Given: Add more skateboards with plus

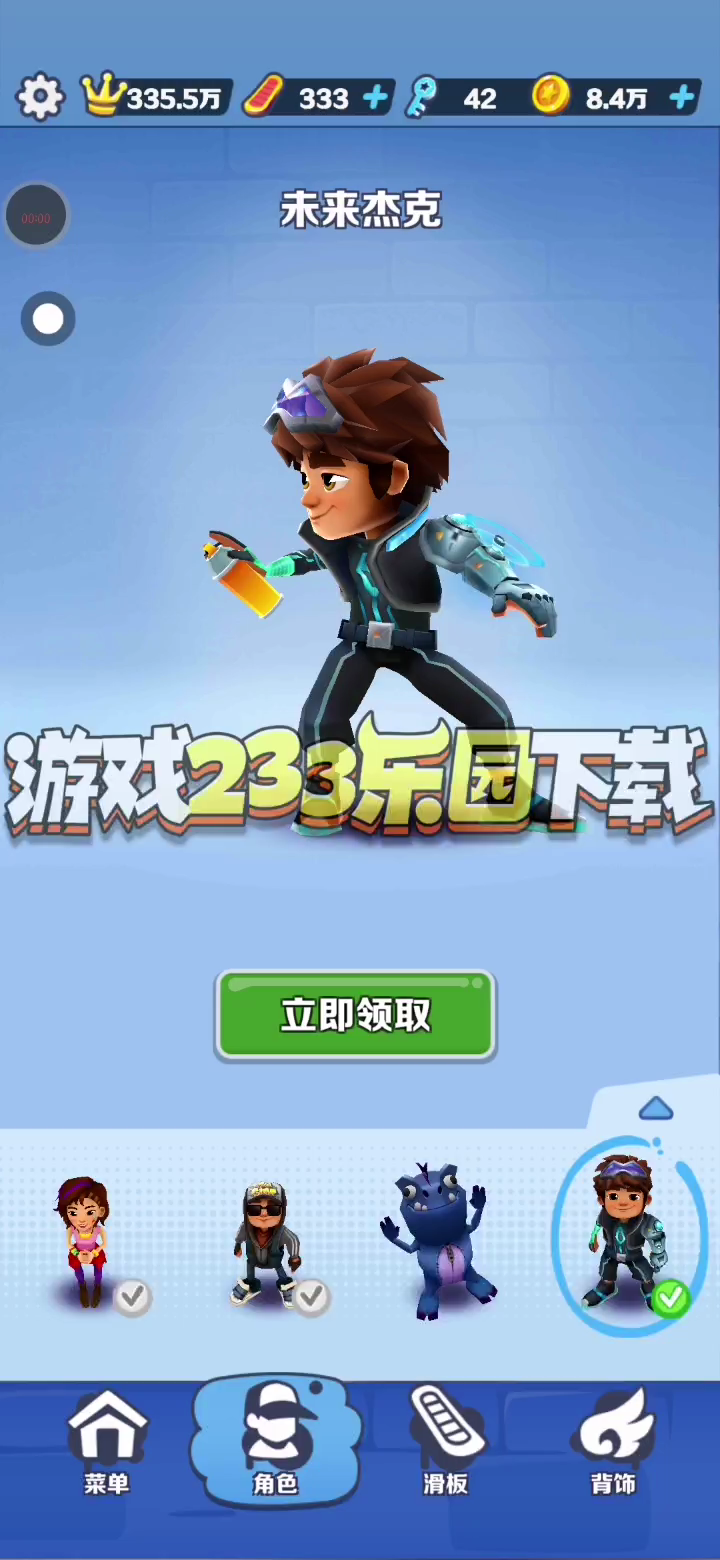Looking at the screenshot, I should [x=376, y=98].
